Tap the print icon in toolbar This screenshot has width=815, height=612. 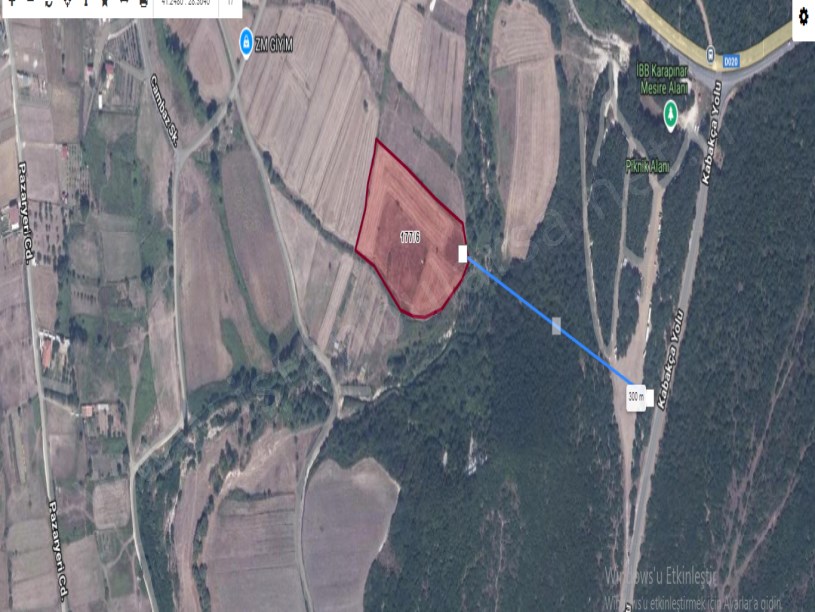143,3
